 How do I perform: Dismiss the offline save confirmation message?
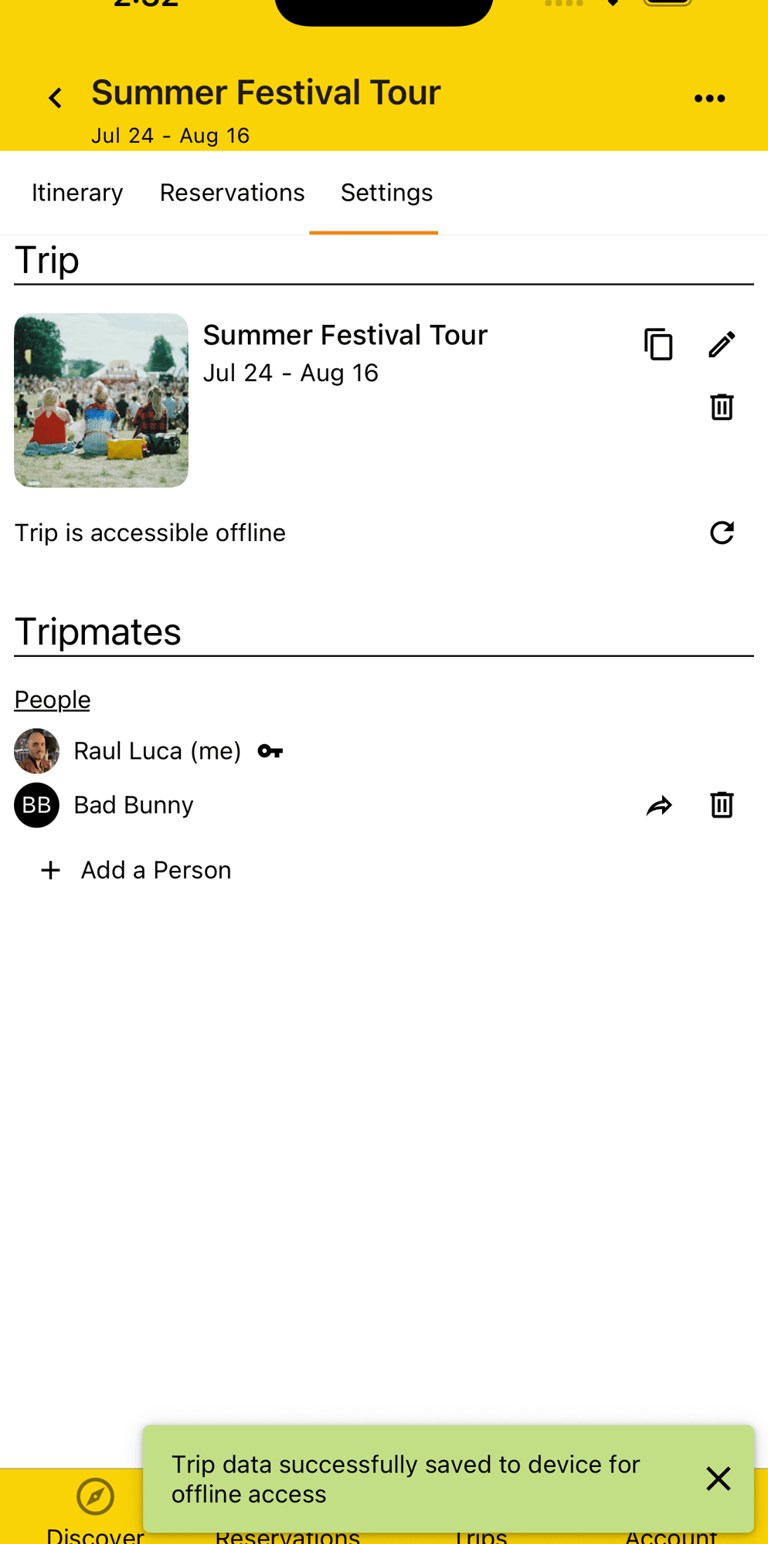pyautogui.click(x=718, y=1479)
